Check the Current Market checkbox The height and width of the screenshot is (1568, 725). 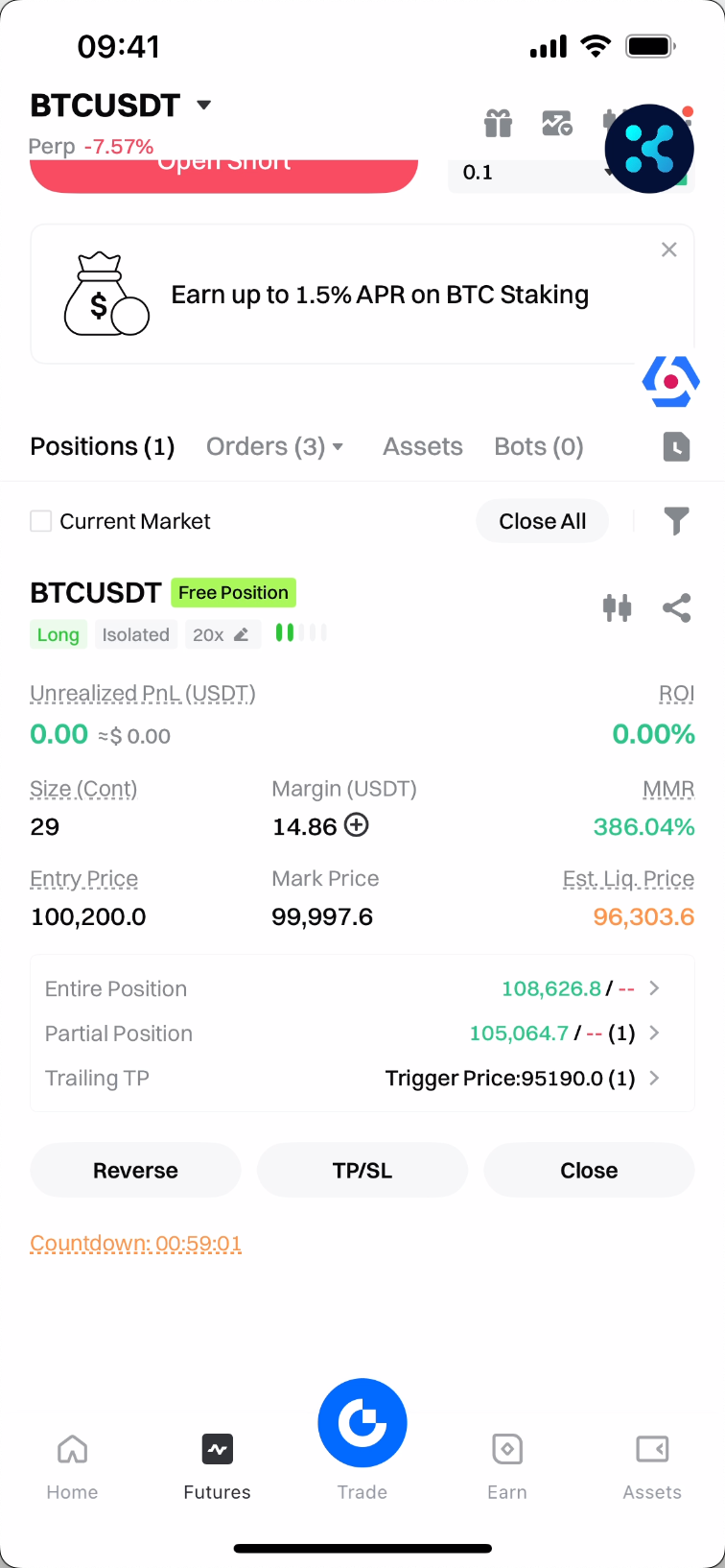[x=41, y=521]
